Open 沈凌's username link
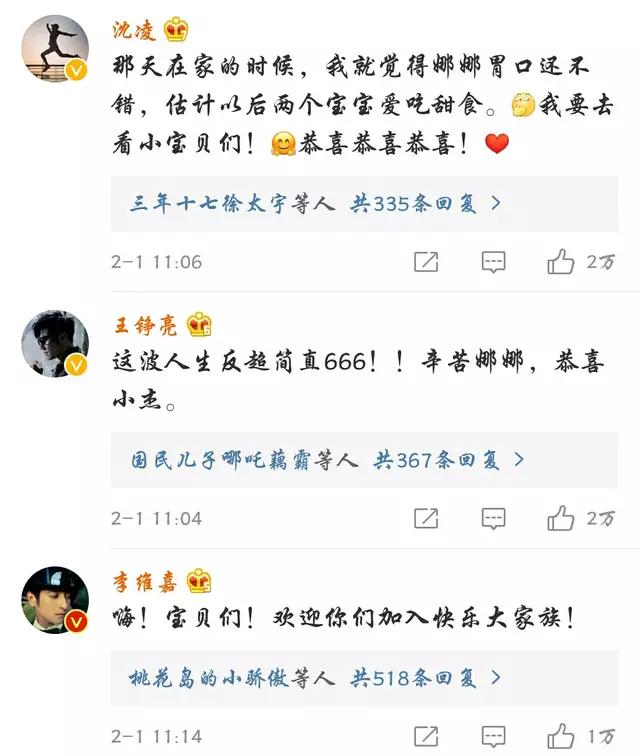Screen dimensions: 640x756 133,30
